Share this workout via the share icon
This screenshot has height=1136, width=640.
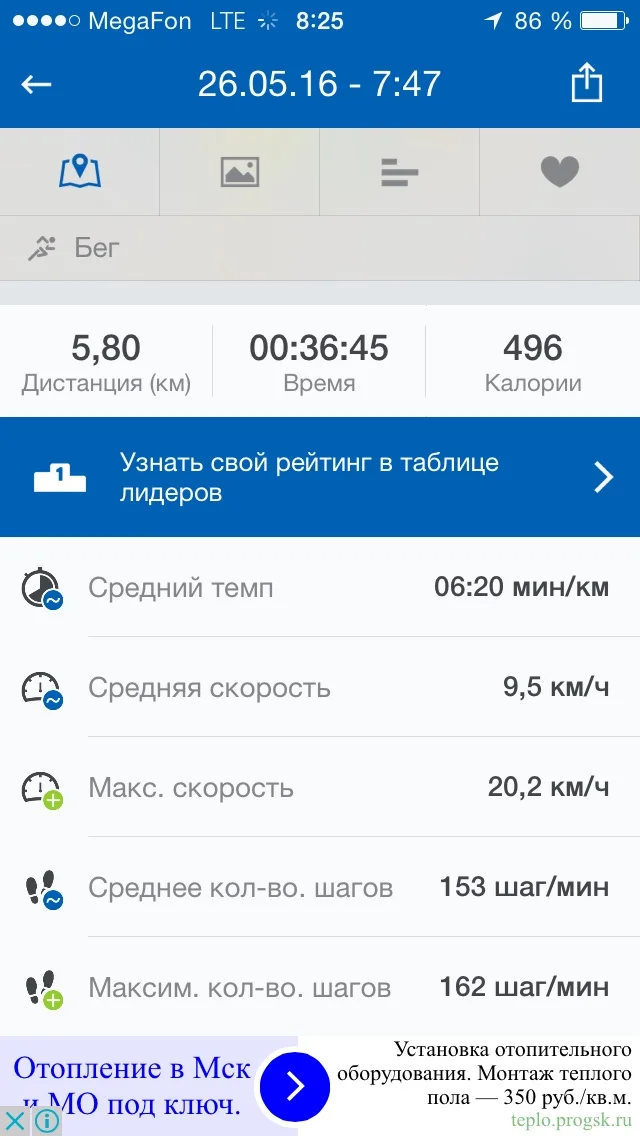point(586,83)
